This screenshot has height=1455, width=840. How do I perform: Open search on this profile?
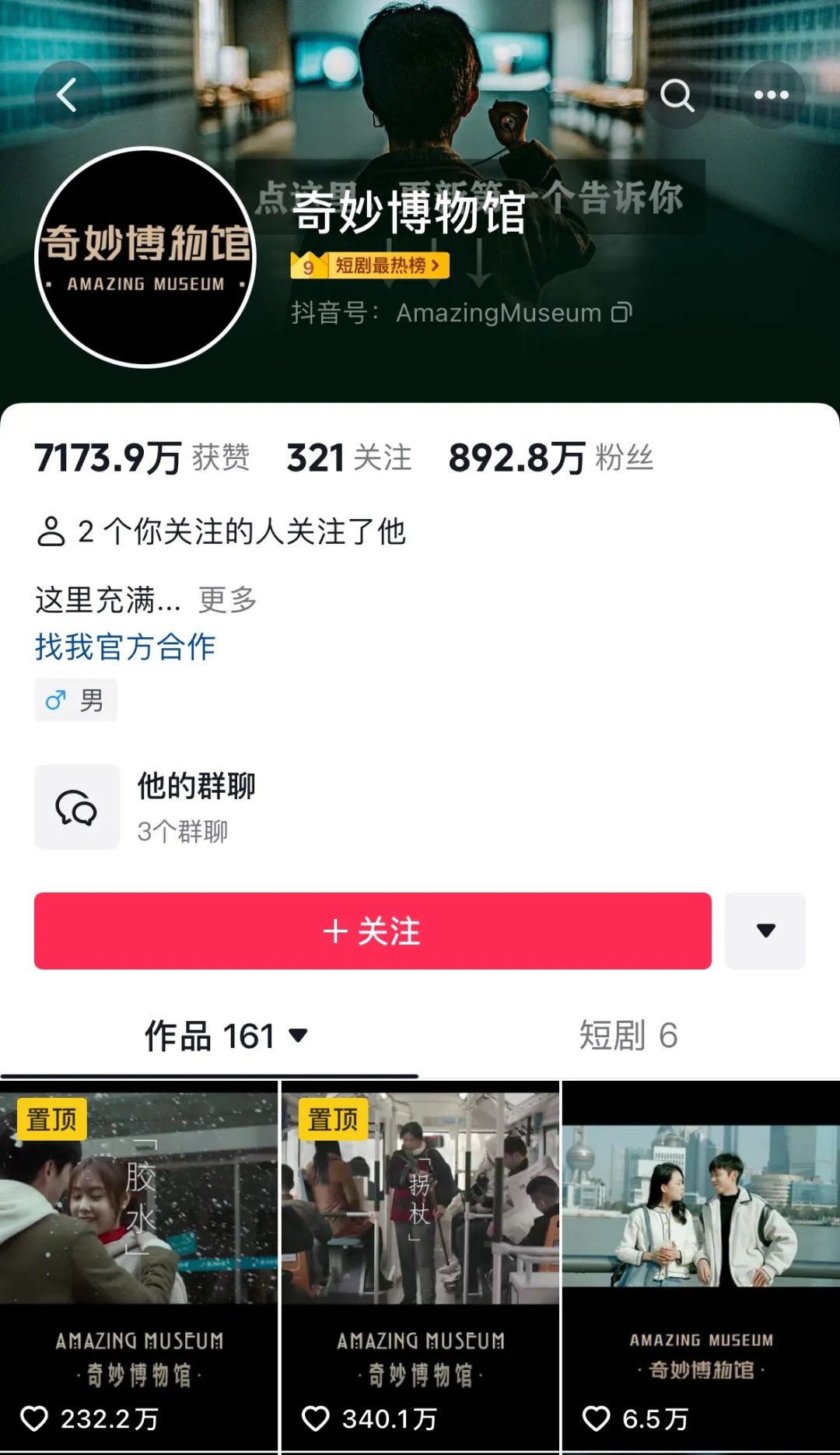pos(677,95)
